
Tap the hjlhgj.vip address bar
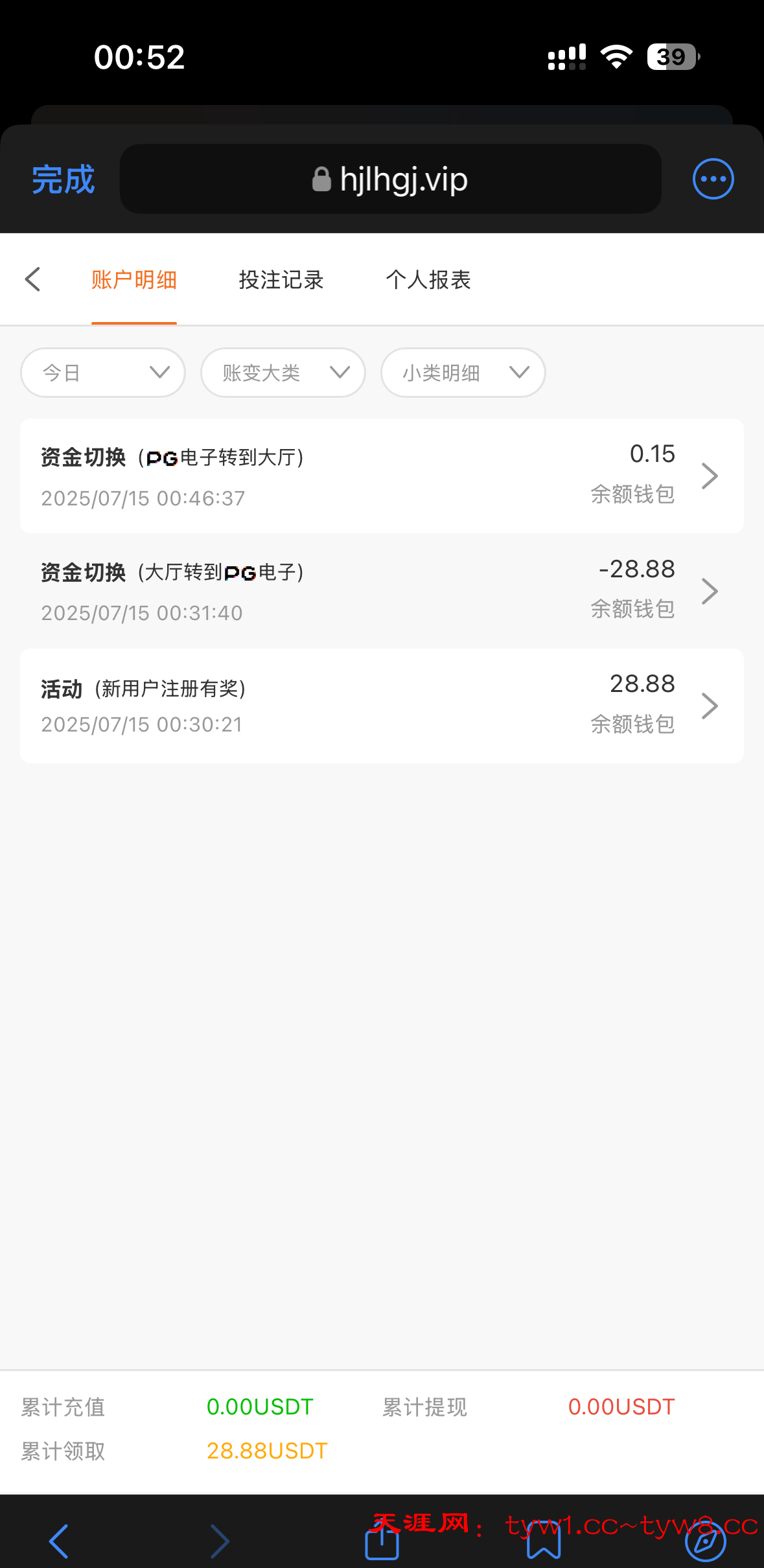390,179
